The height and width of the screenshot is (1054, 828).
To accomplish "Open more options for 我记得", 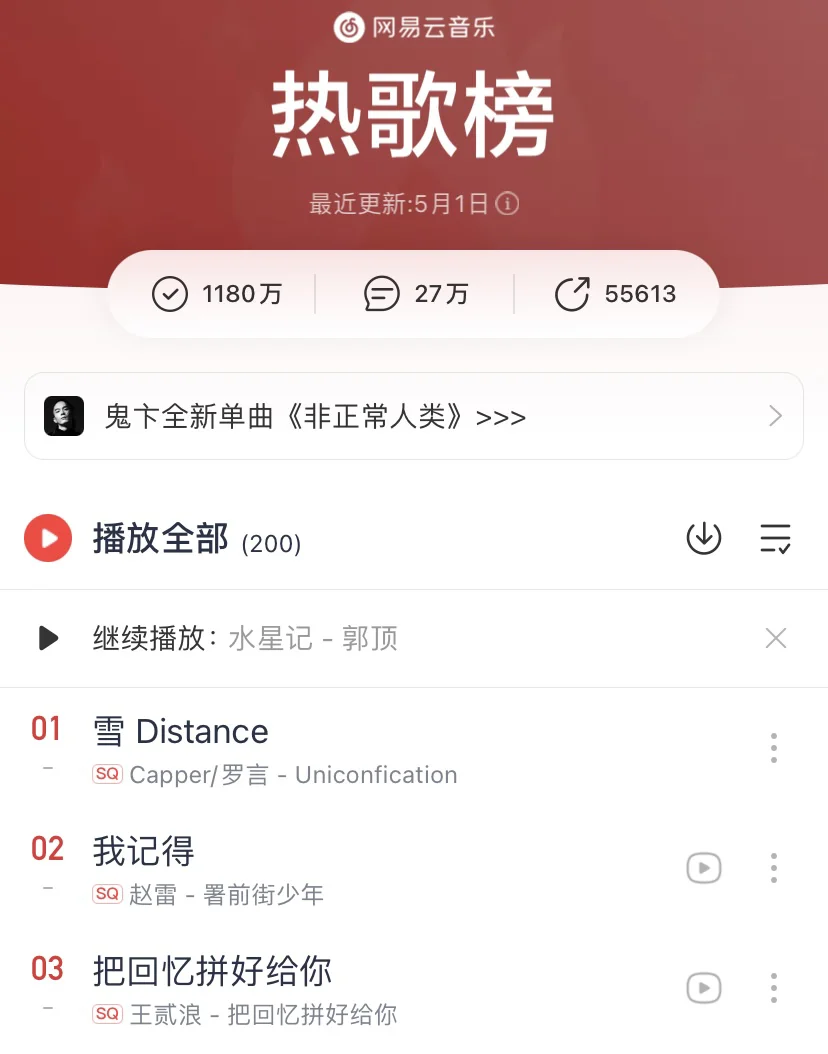I will pyautogui.click(x=774, y=868).
